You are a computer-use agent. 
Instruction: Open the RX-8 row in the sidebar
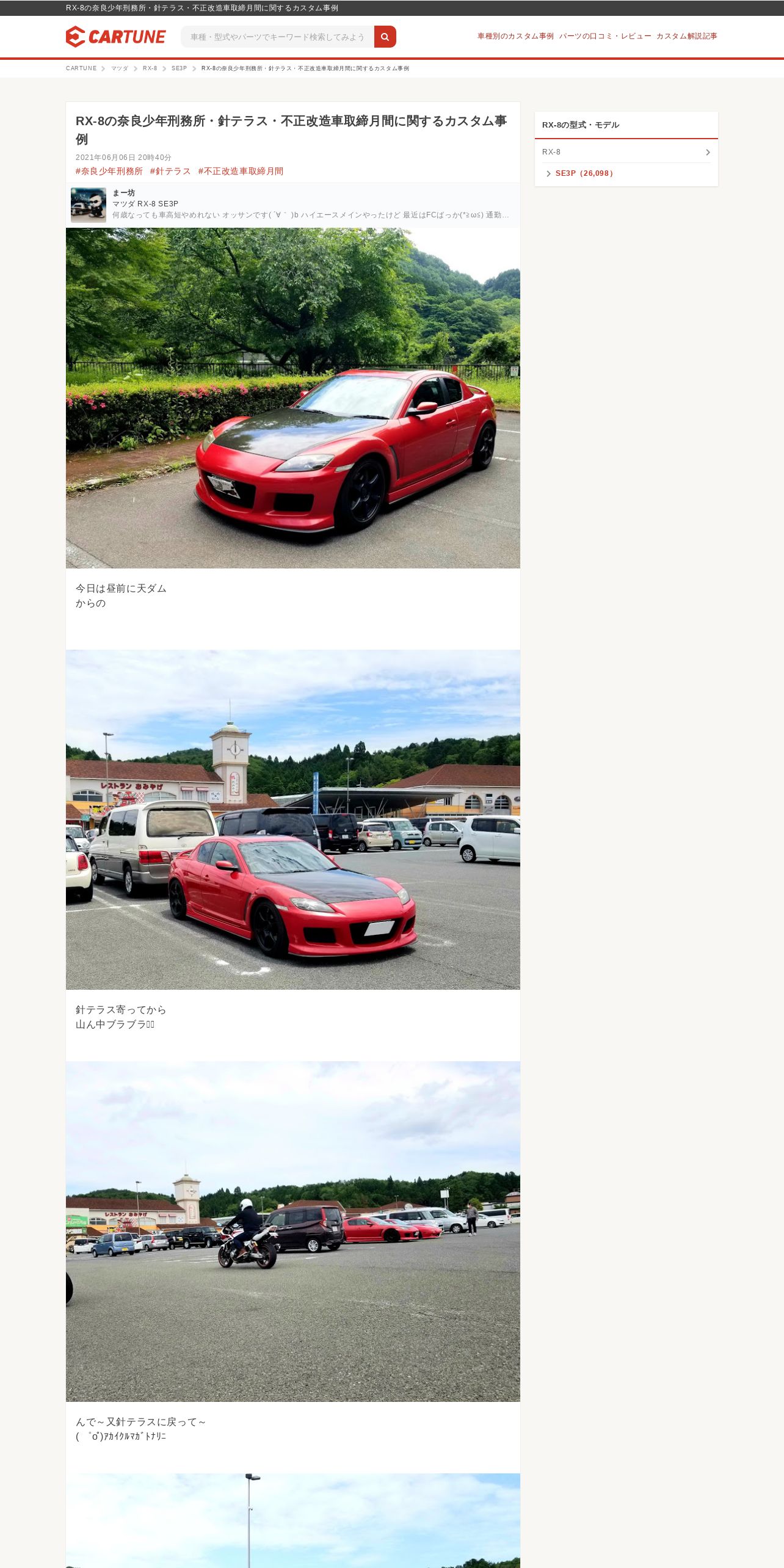(626, 152)
